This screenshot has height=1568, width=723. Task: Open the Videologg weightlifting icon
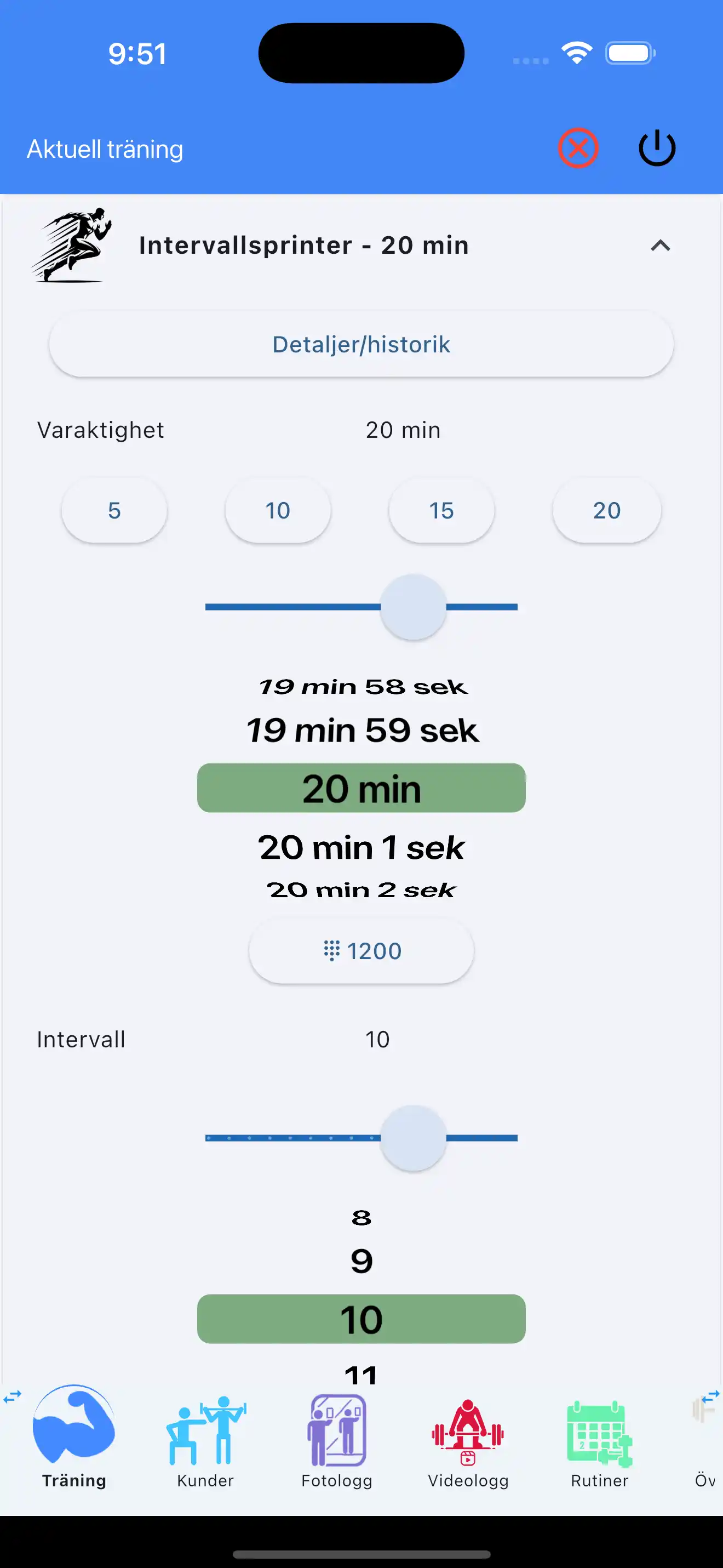(468, 1430)
